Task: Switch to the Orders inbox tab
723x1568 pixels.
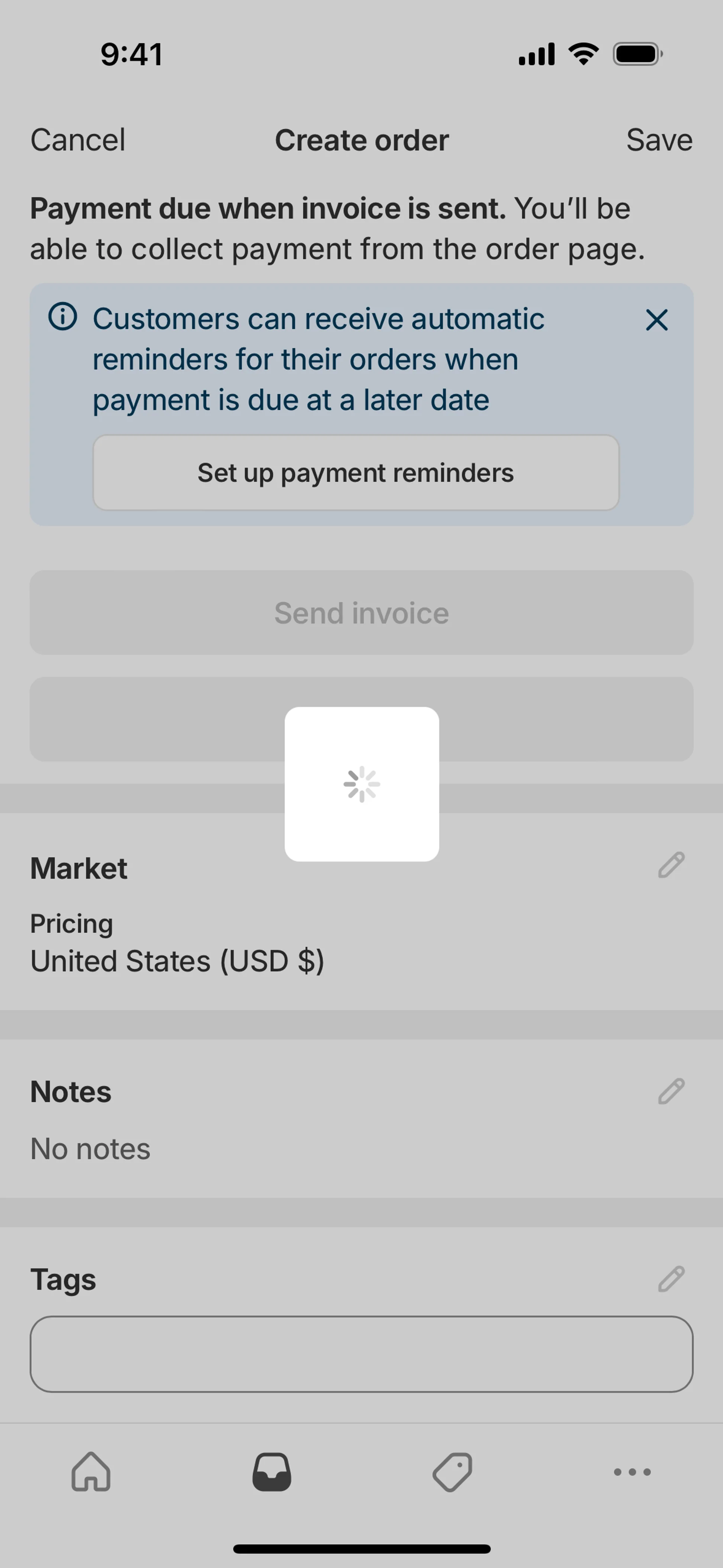Action: [x=272, y=1472]
